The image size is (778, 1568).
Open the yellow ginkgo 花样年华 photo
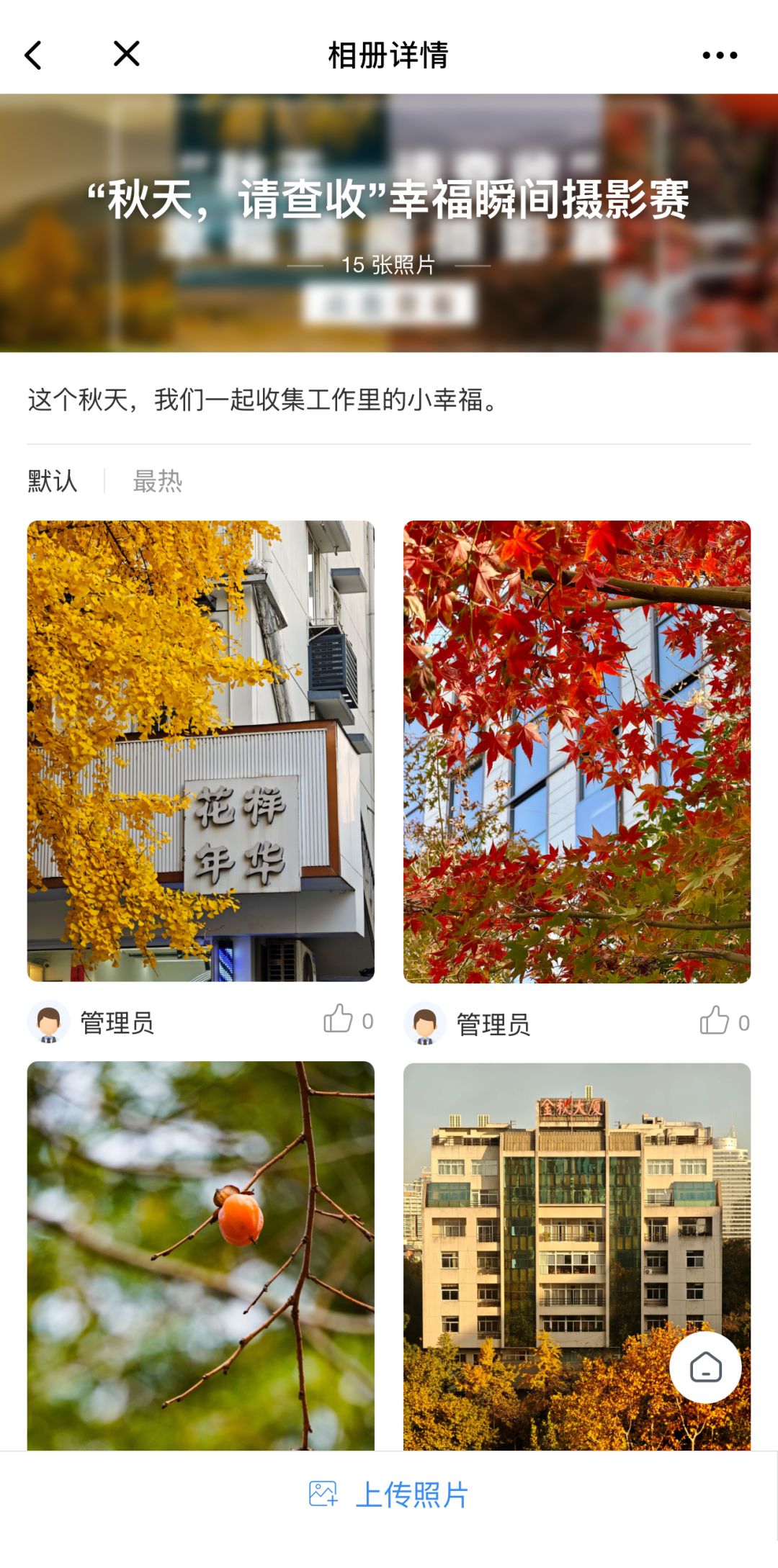tap(201, 751)
